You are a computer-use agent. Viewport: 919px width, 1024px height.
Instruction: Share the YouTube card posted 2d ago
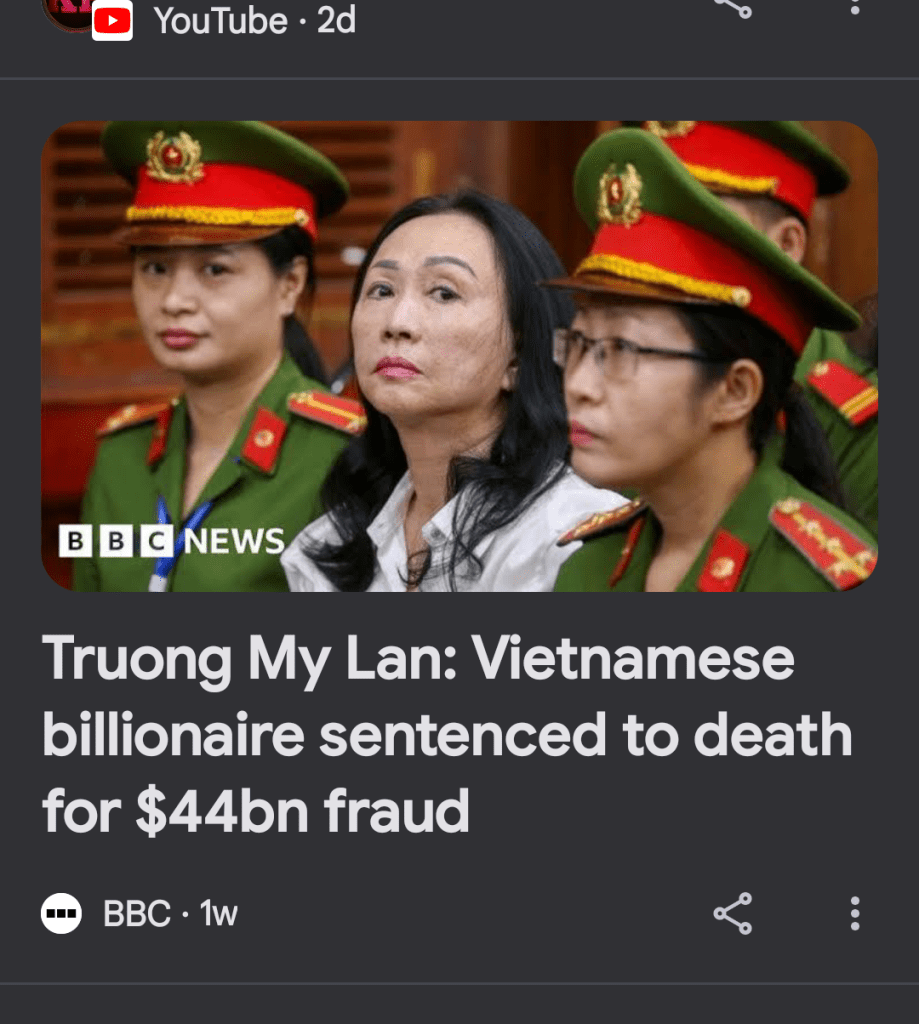pos(732,6)
